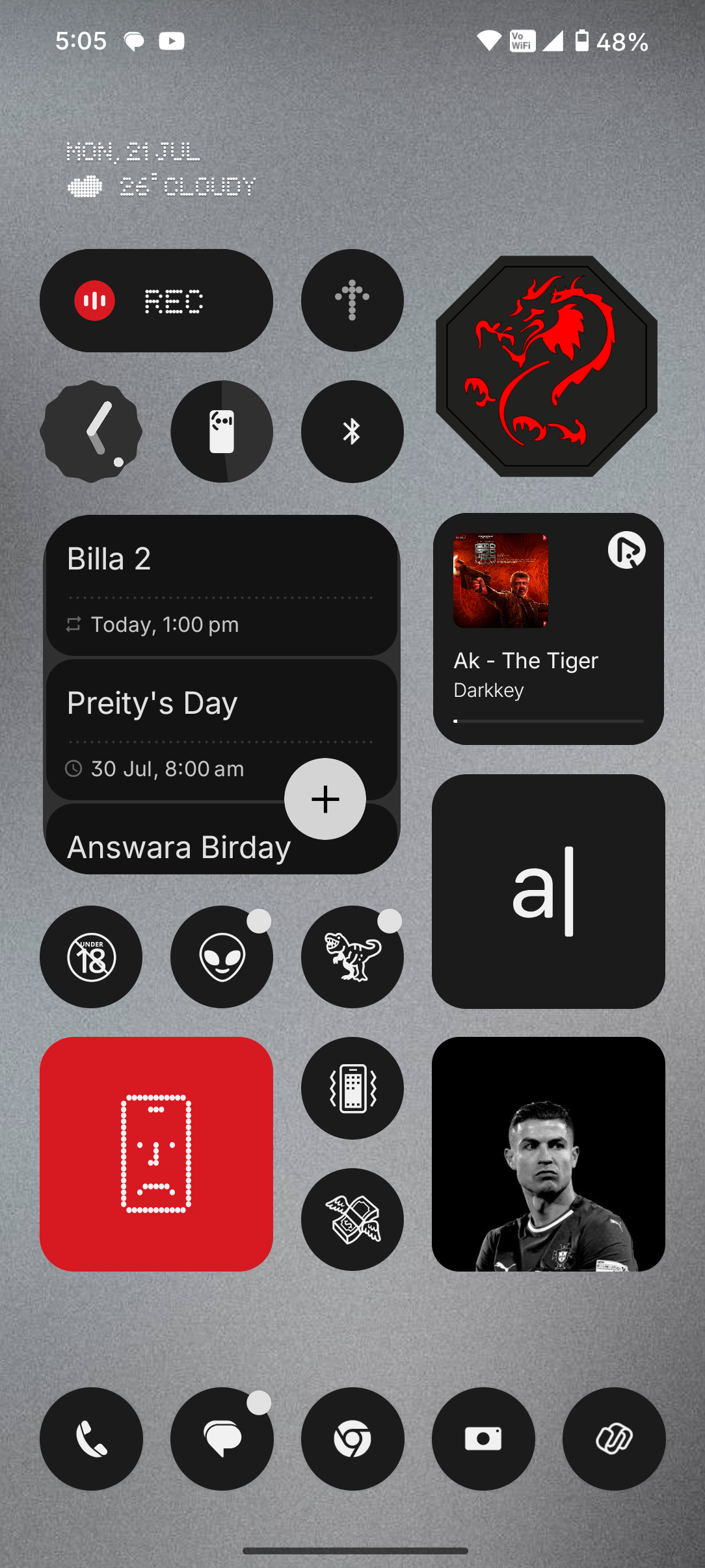705x1568 pixels.
Task: Open the clock widget
Action: [x=91, y=432]
